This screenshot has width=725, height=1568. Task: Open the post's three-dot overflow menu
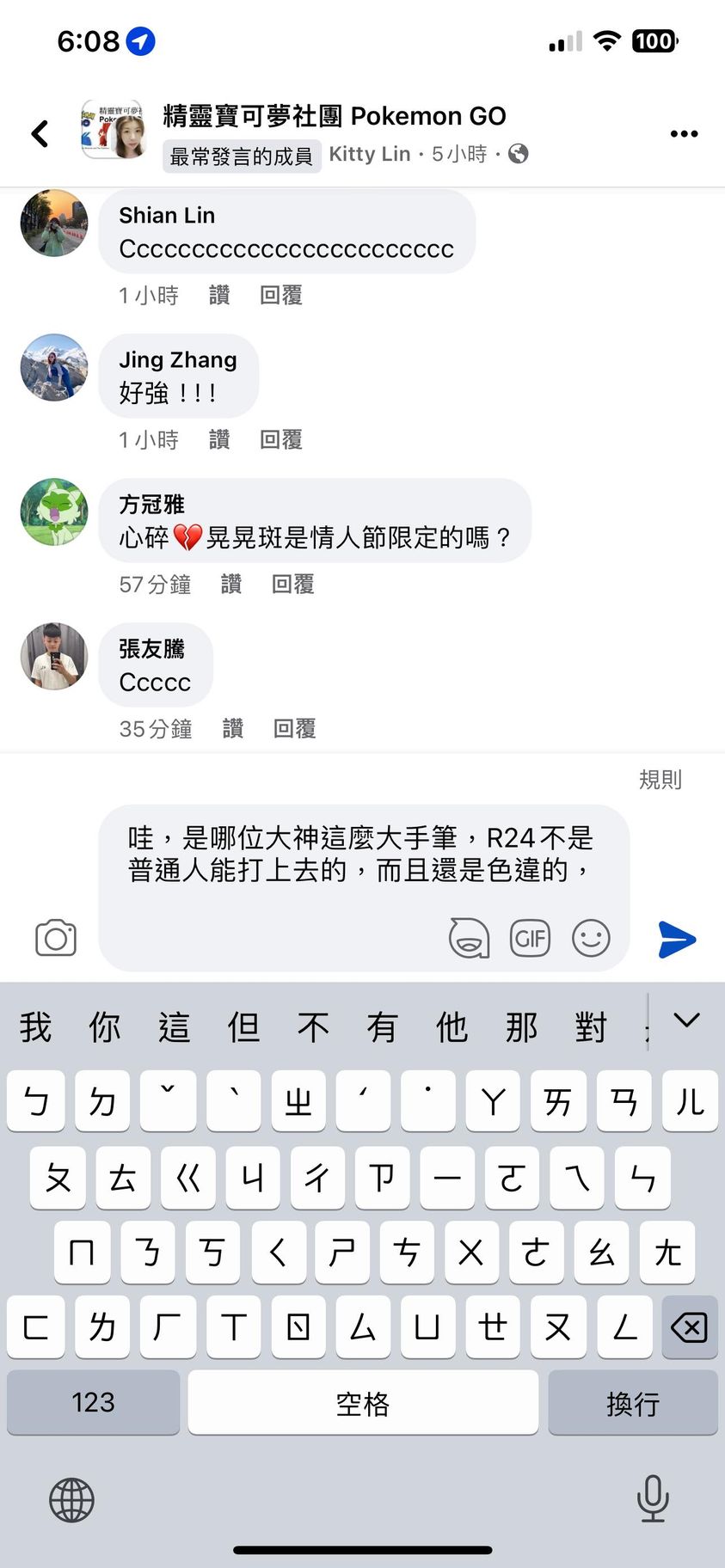pos(684,134)
